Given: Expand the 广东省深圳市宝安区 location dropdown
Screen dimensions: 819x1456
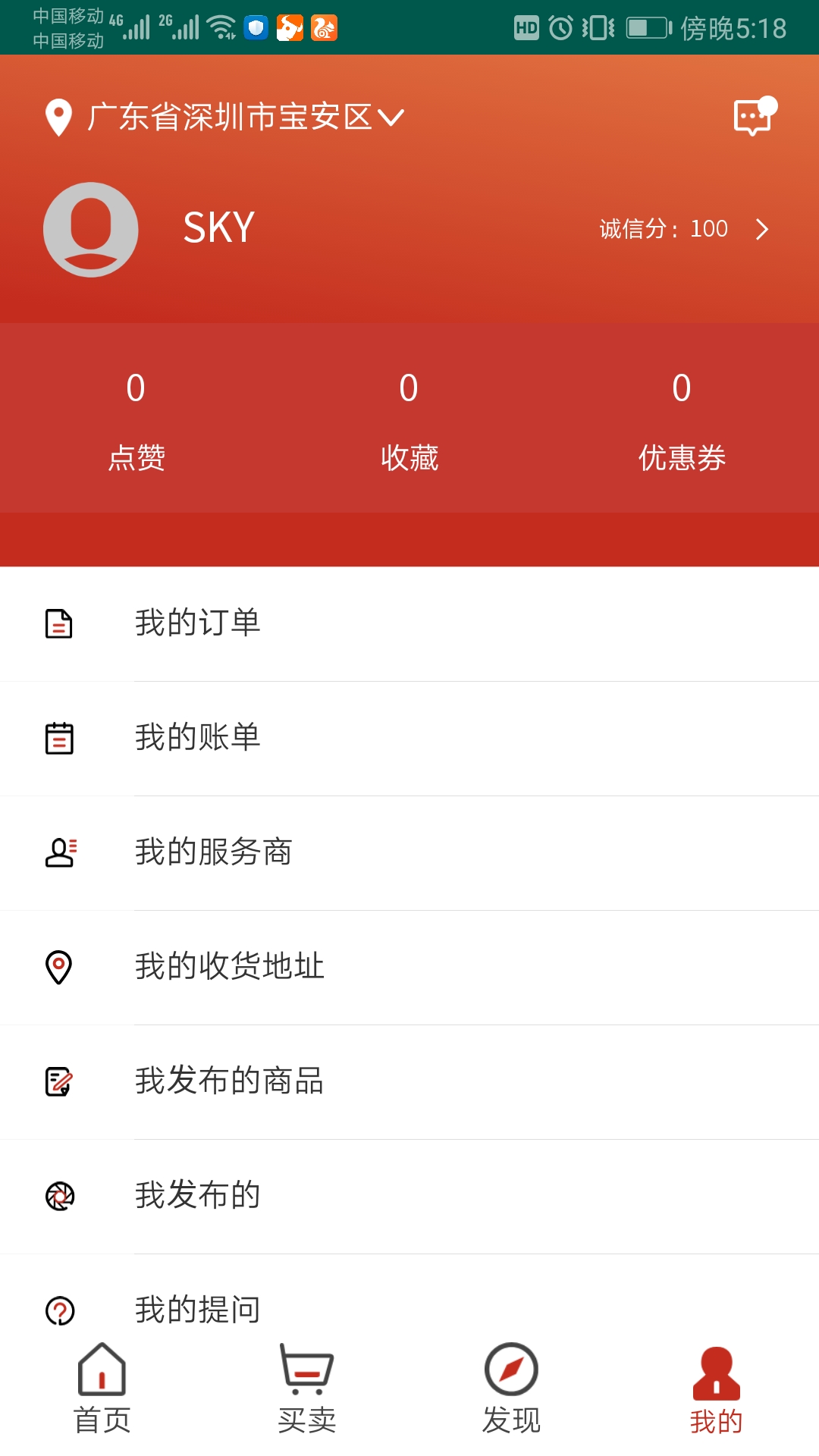Looking at the screenshot, I should click(224, 118).
